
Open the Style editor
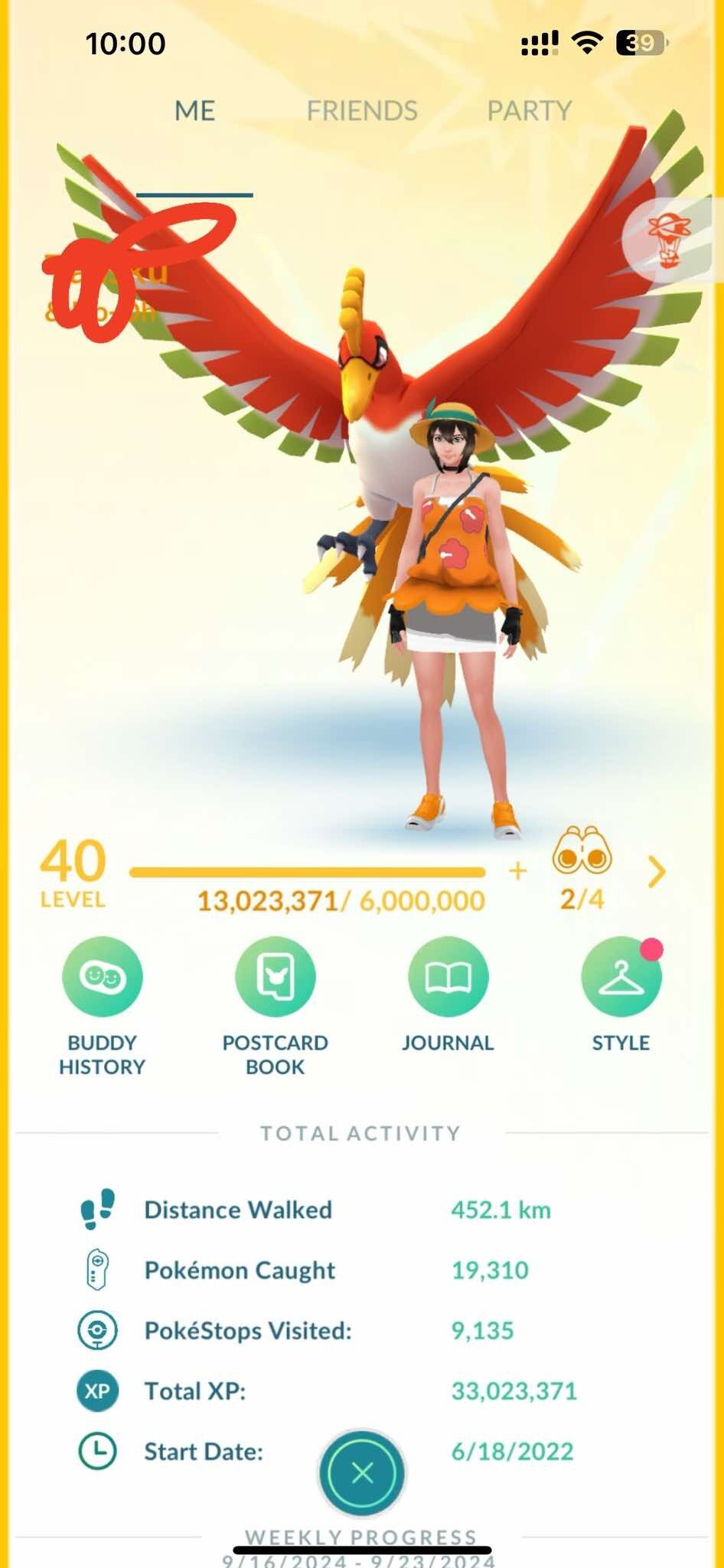click(x=621, y=977)
